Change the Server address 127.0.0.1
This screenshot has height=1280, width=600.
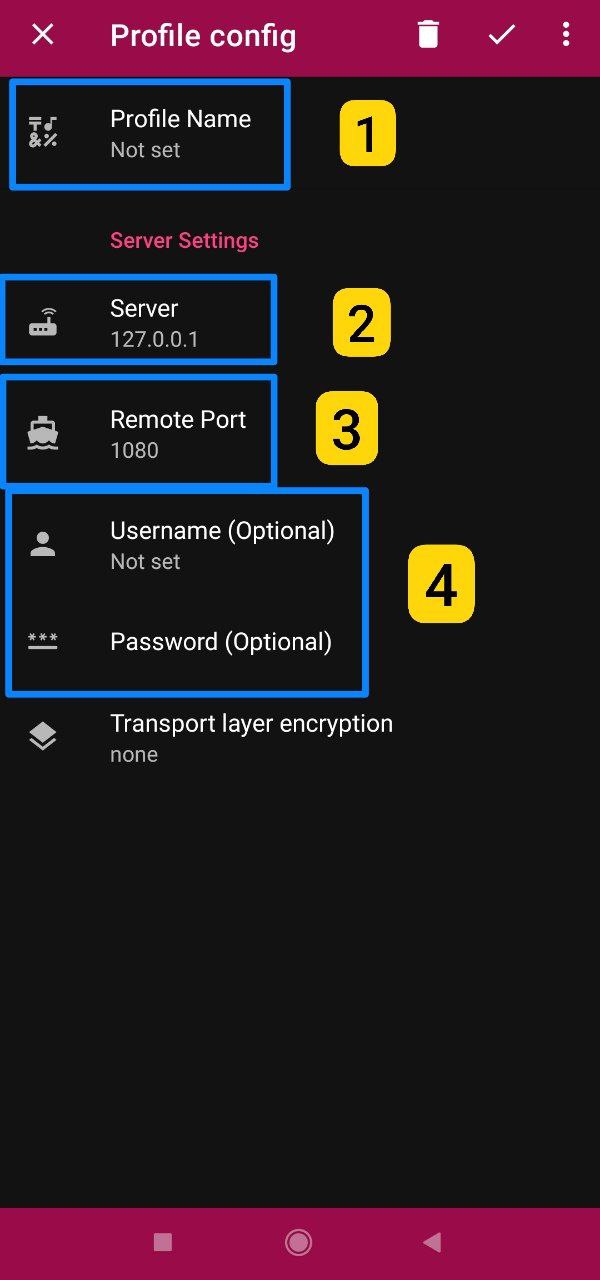tap(155, 322)
